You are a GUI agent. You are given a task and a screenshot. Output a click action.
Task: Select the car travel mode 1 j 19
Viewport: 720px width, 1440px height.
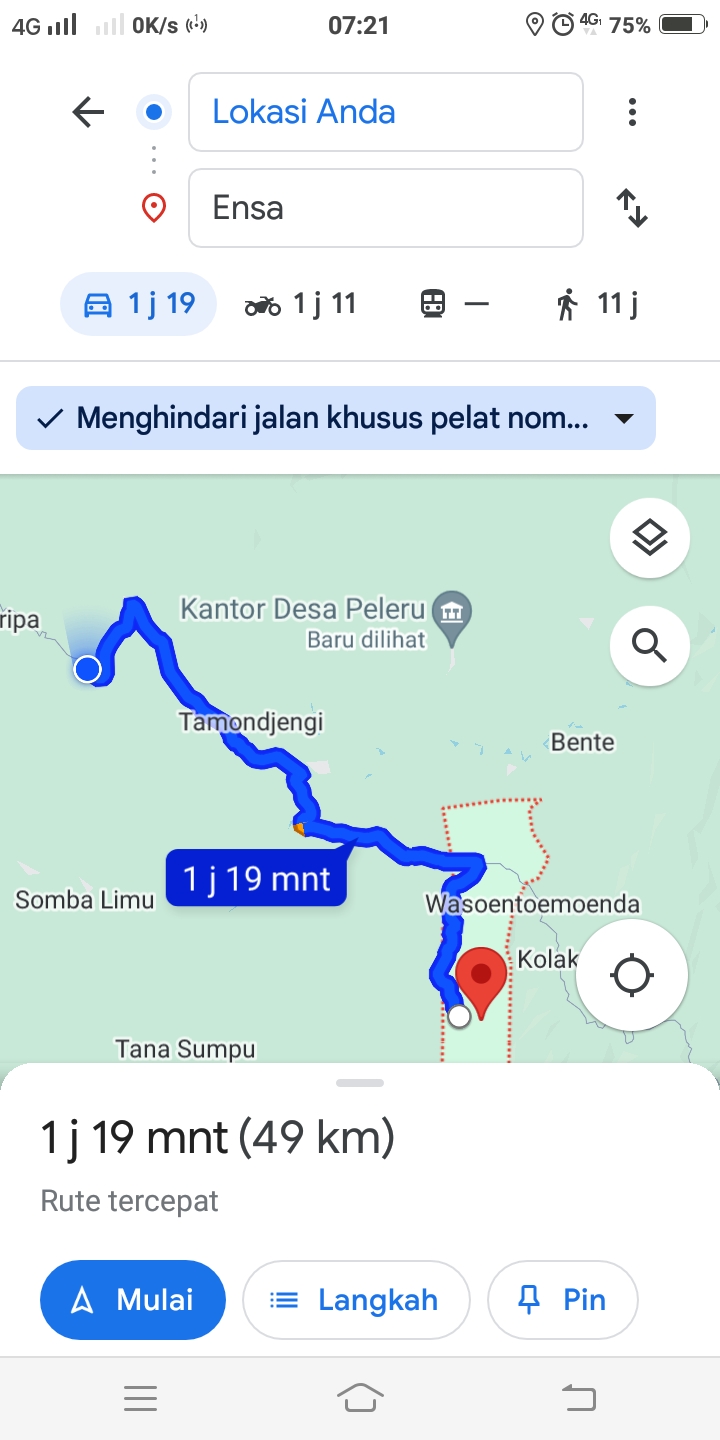(x=139, y=304)
